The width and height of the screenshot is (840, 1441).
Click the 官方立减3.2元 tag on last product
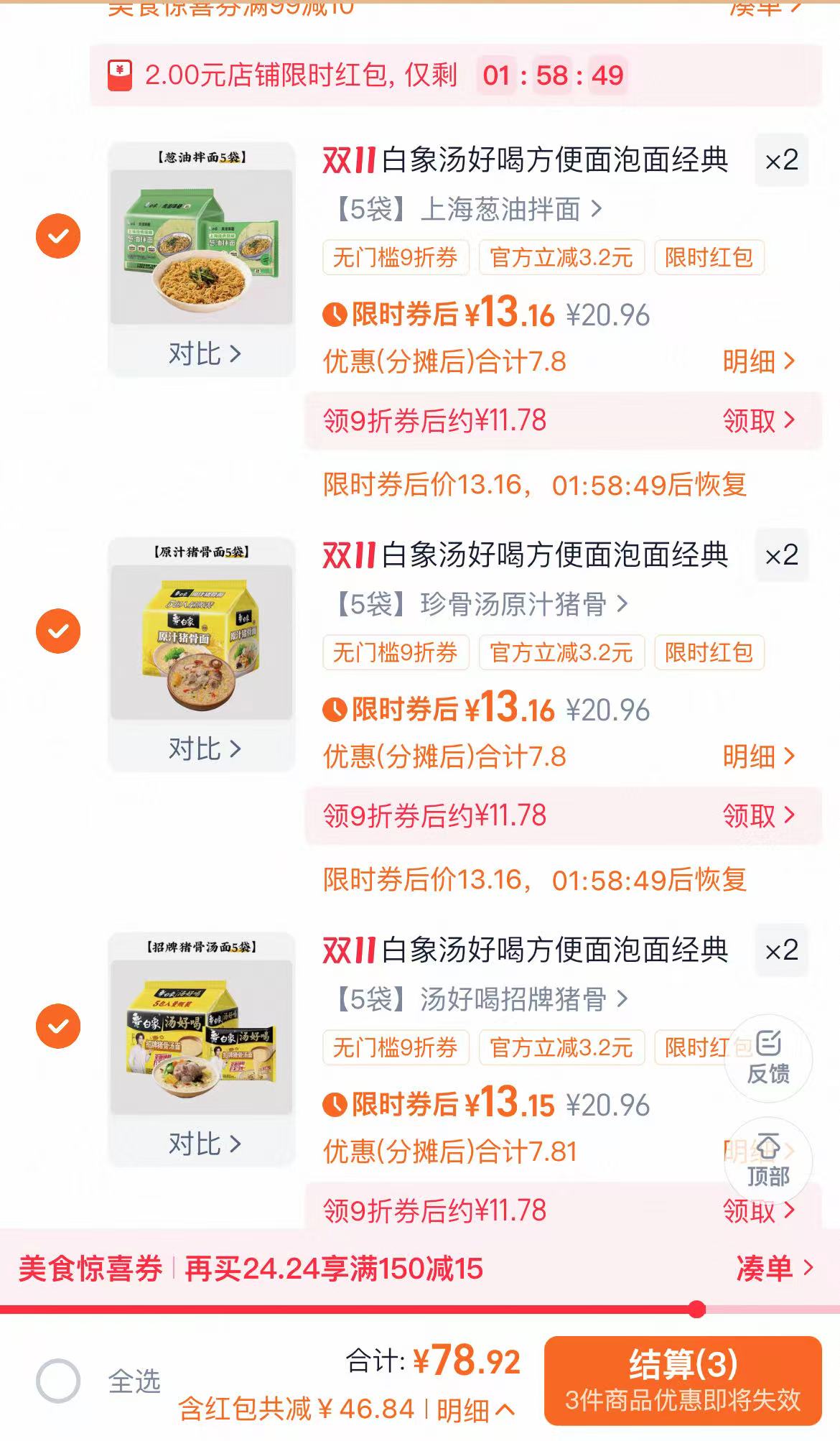pos(562,1048)
